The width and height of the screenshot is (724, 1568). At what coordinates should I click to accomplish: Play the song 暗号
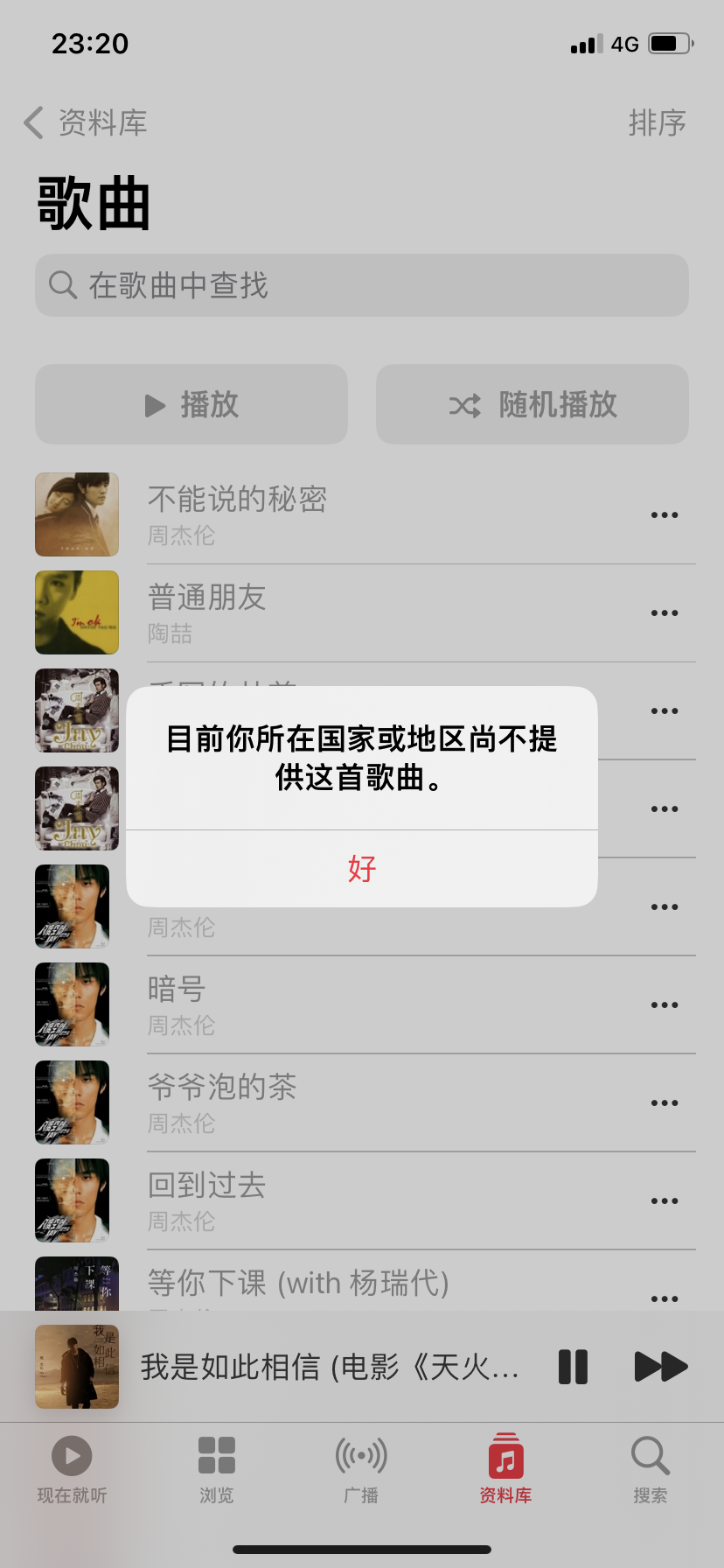point(350,1004)
